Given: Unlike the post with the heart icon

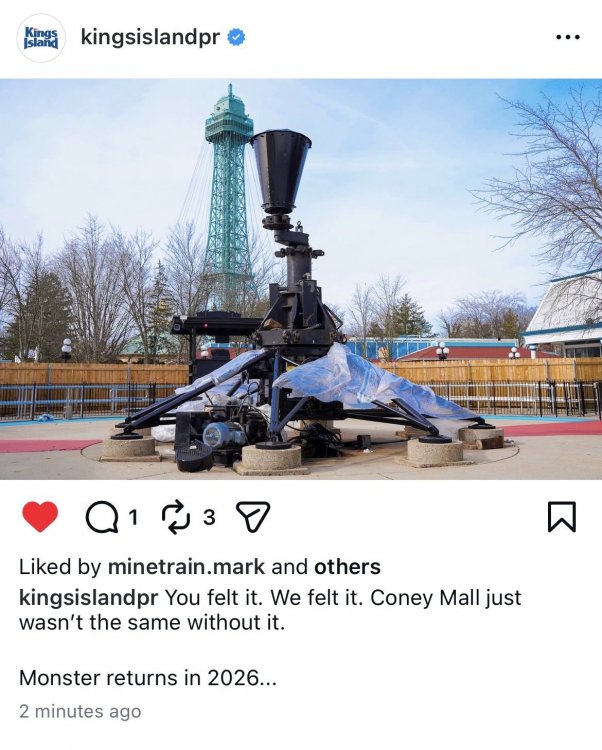Looking at the screenshot, I should 40,517.
